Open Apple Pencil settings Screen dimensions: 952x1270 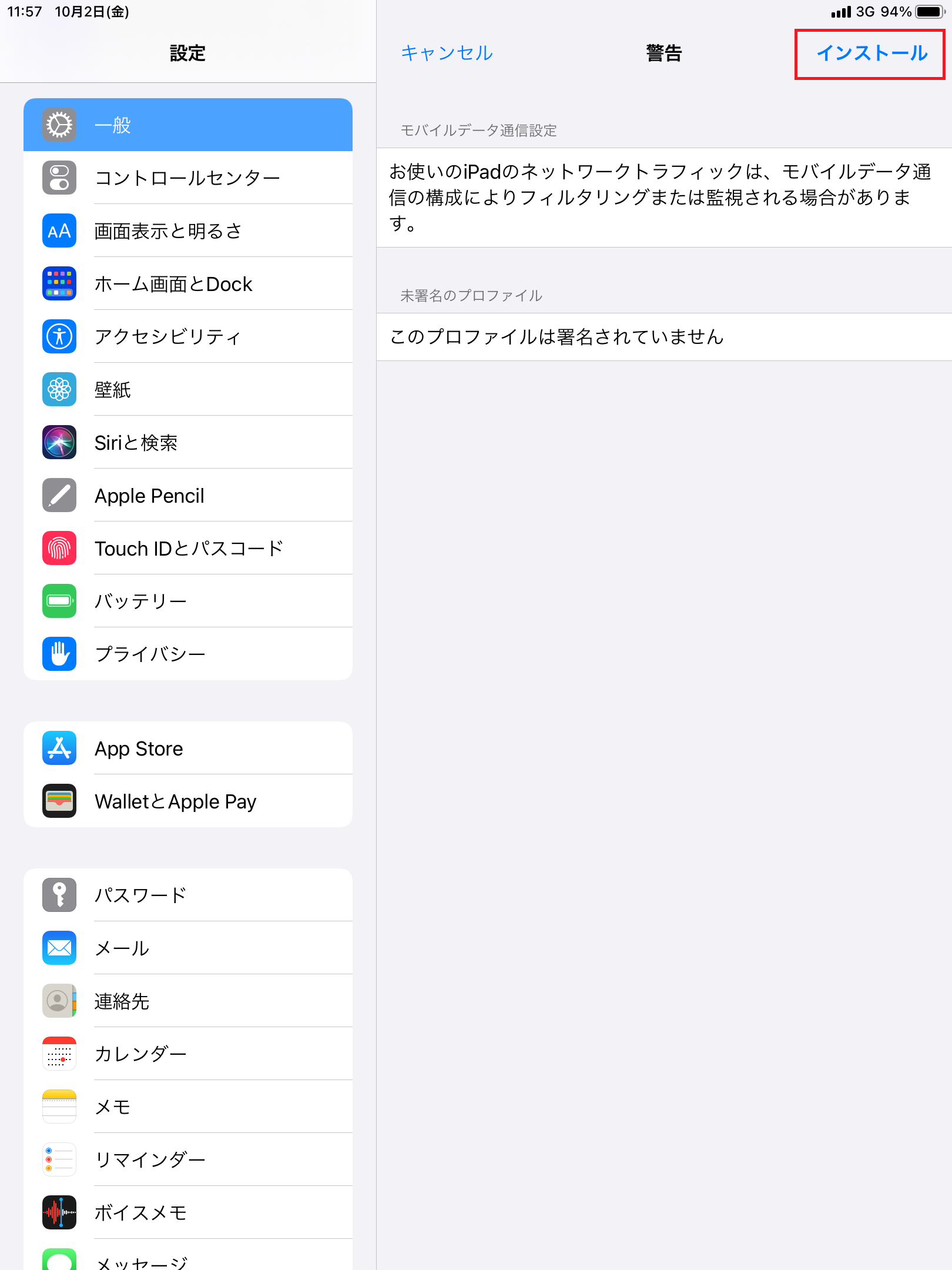click(188, 495)
